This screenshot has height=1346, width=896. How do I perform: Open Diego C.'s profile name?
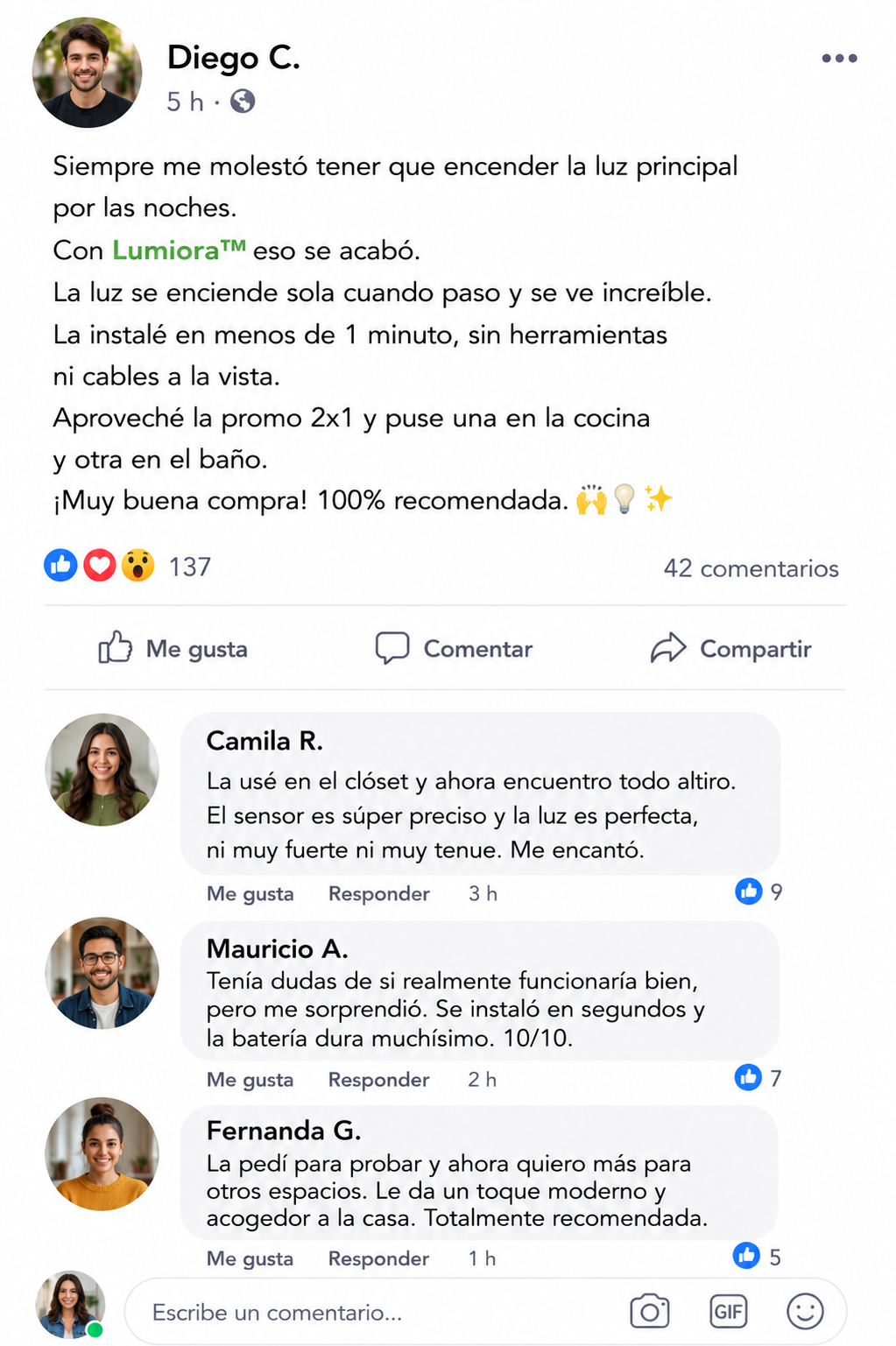[x=234, y=58]
